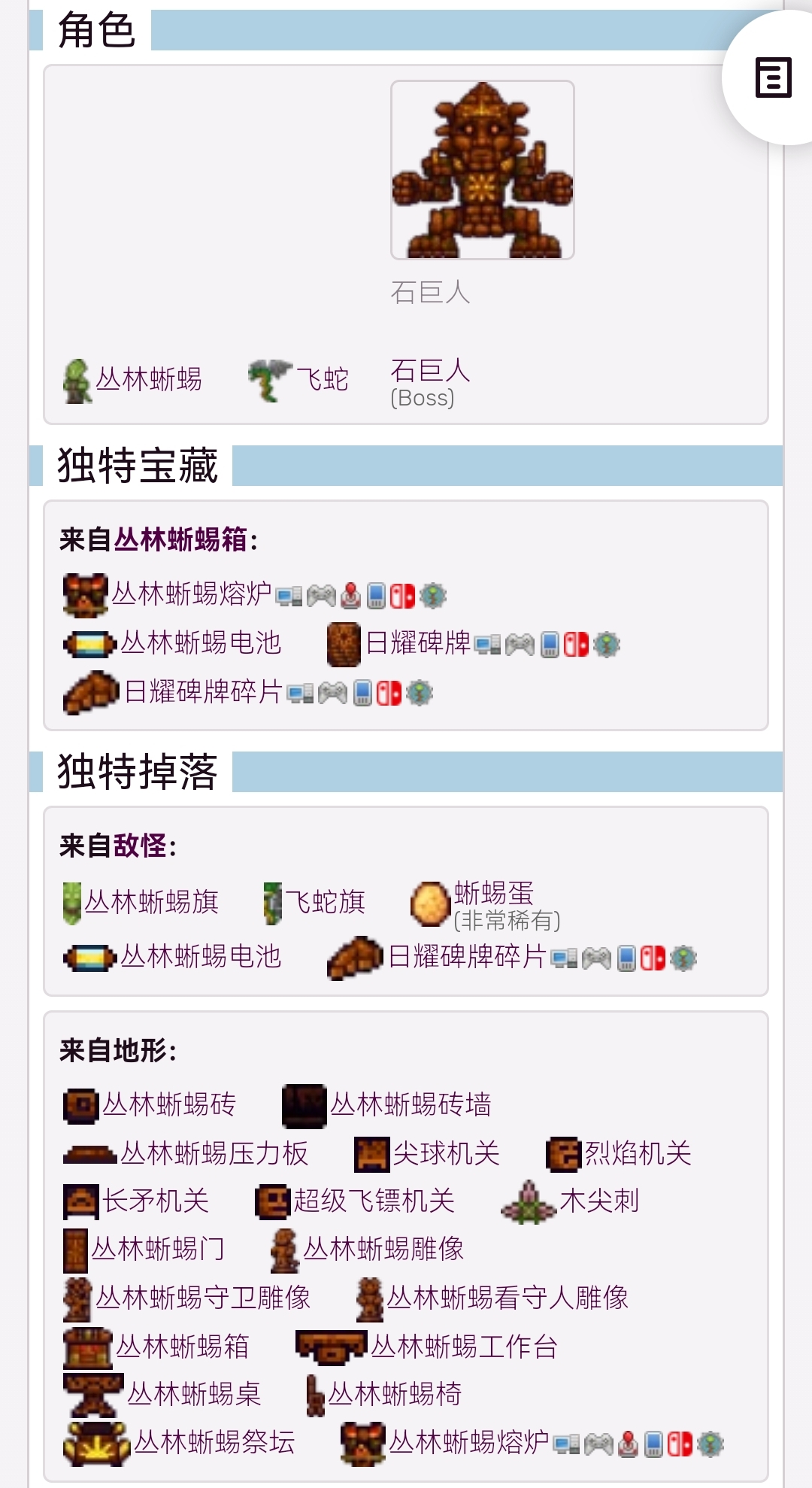812x1488 pixels.
Task: Open 烈焰机关 trap link
Action: (638, 1153)
